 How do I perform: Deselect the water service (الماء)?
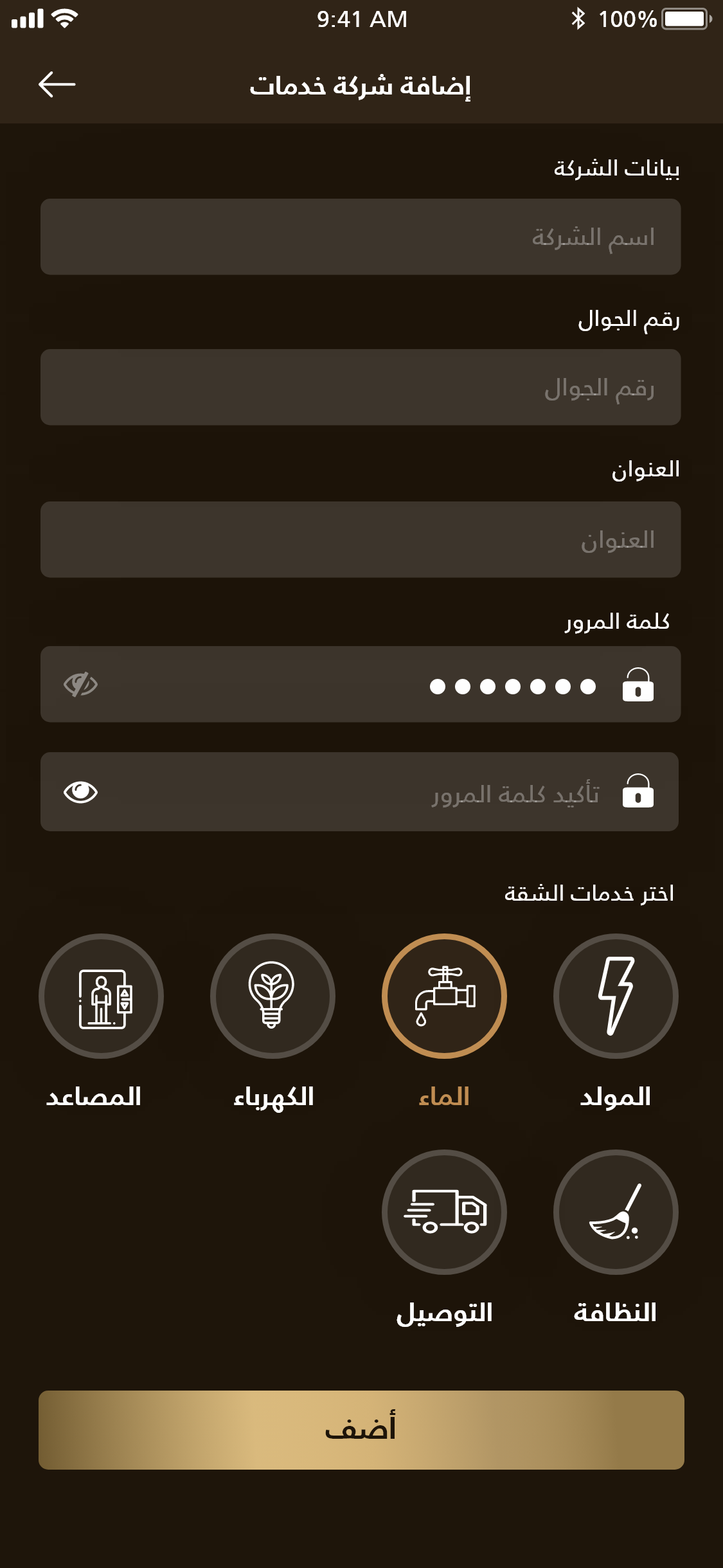point(444,996)
